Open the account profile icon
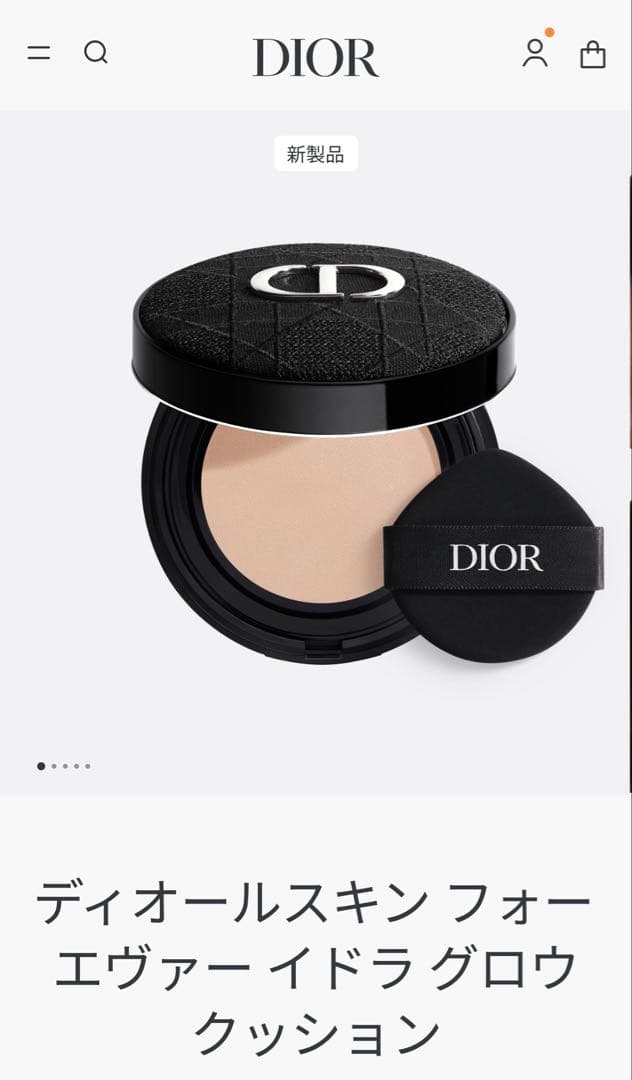 click(535, 54)
